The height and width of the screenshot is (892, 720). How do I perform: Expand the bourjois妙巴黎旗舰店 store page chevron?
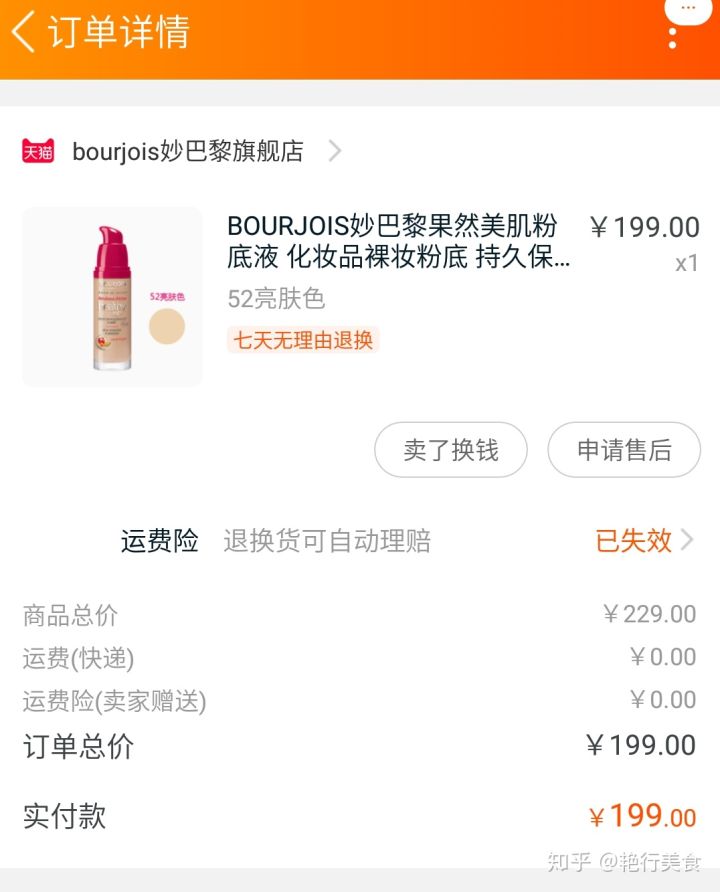point(334,152)
